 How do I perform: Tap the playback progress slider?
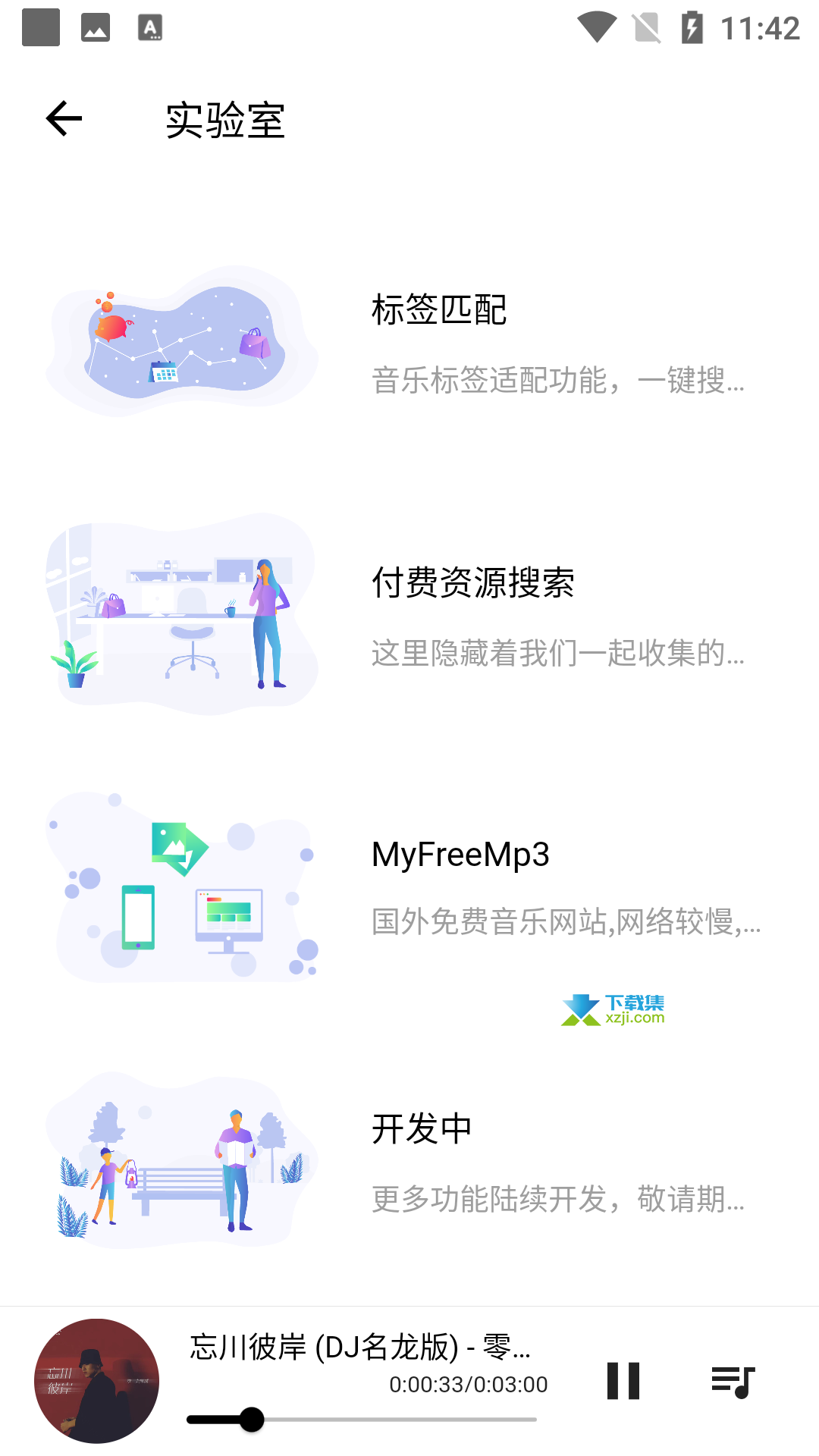tap(362, 1419)
